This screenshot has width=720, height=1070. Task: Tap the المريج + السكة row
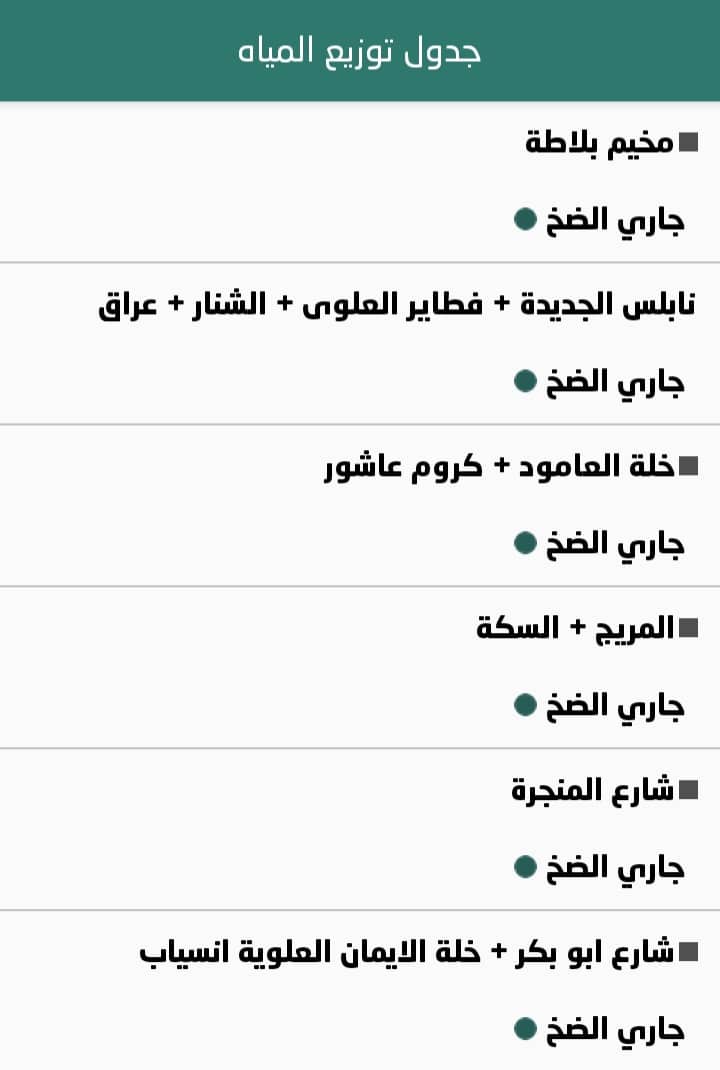coord(575,629)
